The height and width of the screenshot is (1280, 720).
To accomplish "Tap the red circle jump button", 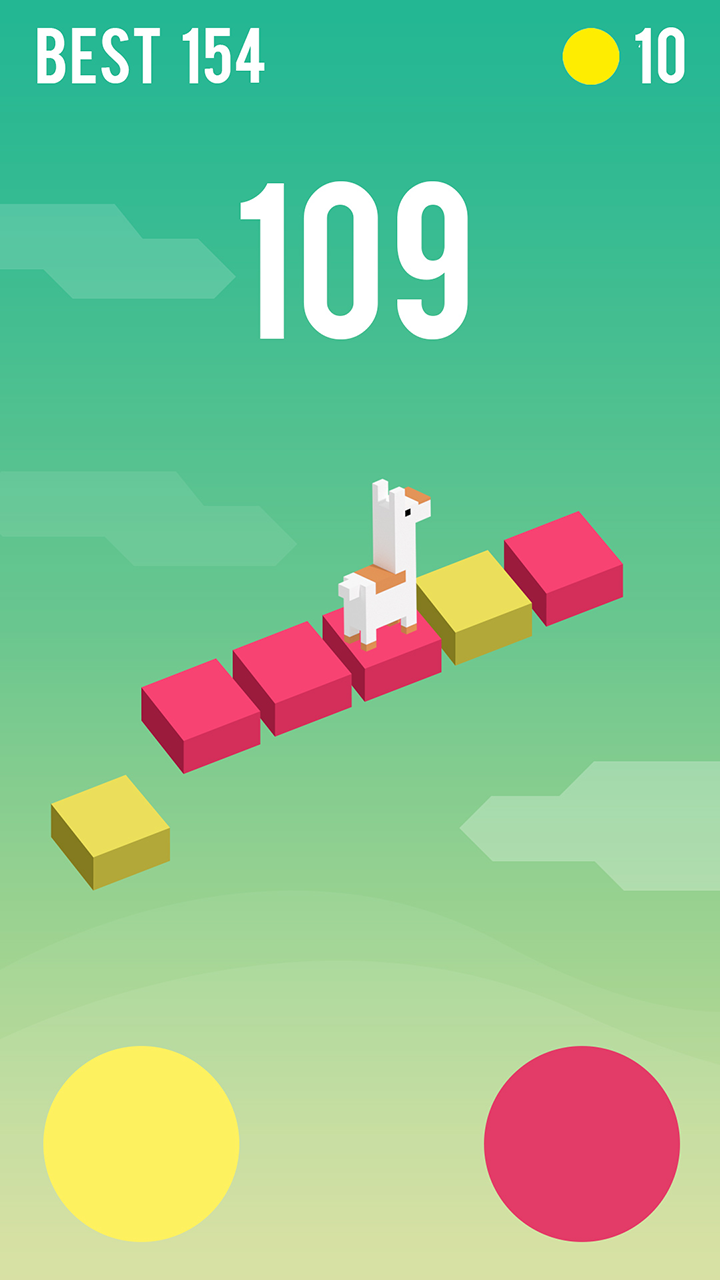I will [x=581, y=1143].
